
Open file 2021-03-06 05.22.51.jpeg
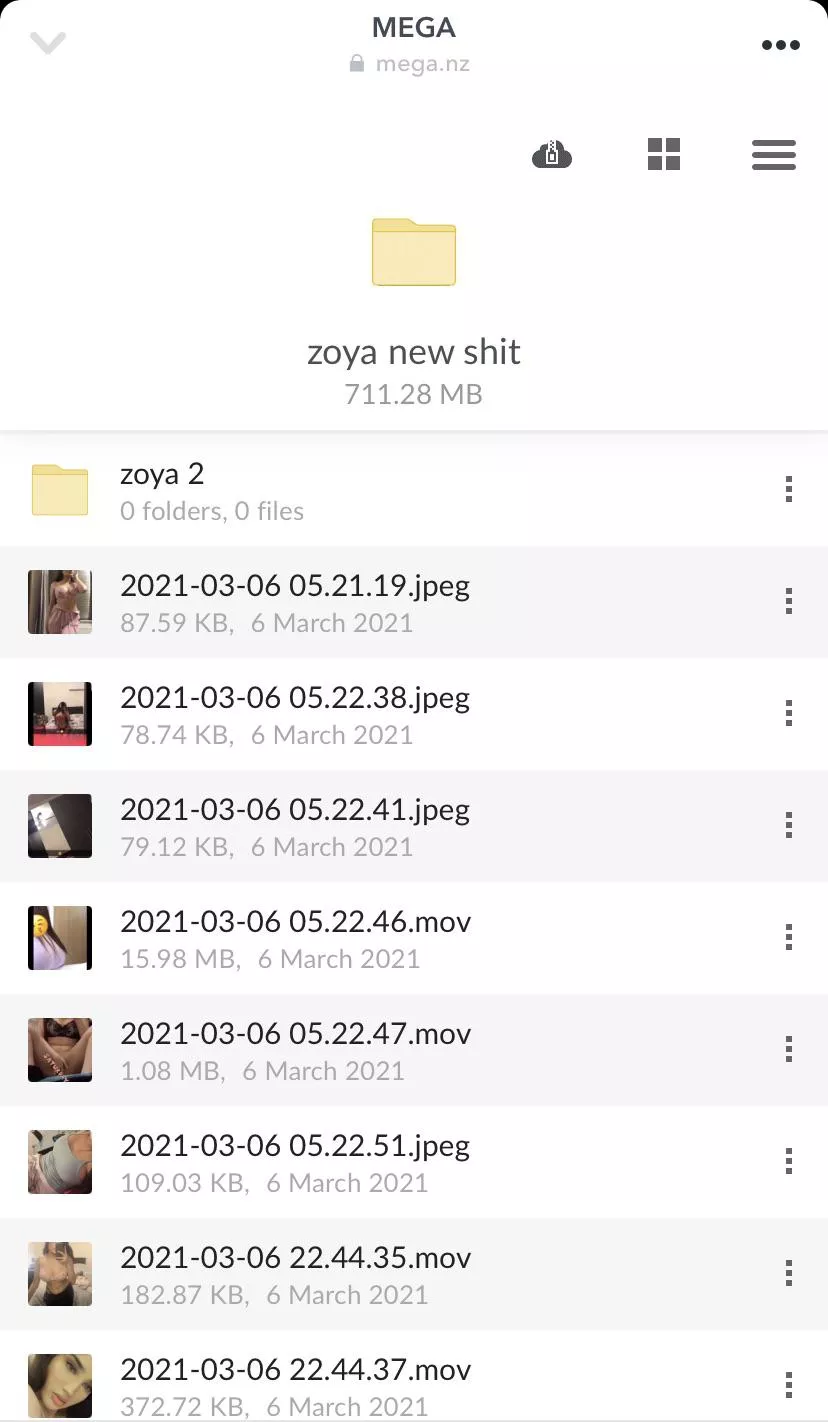coord(295,1162)
